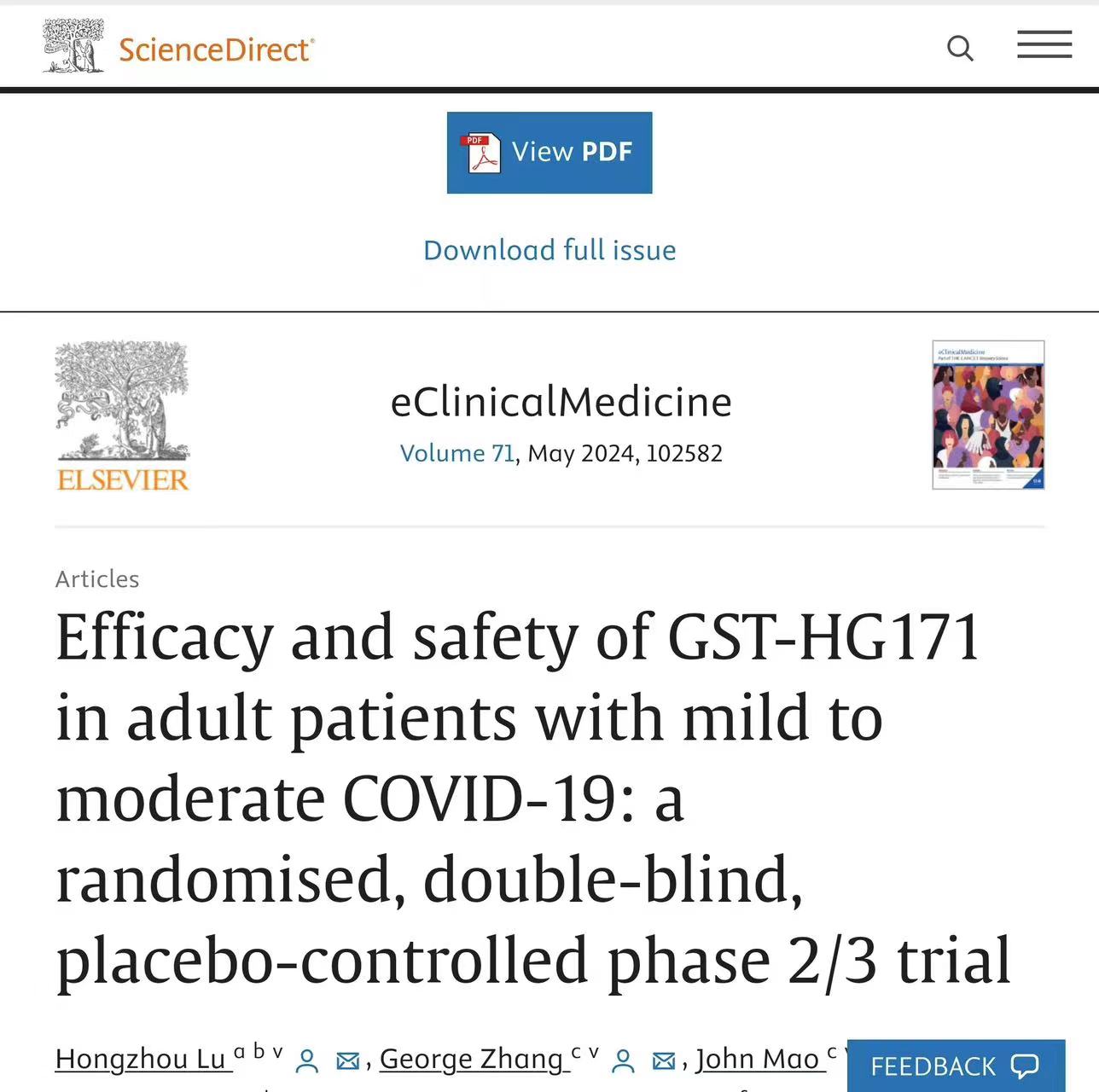Open author John Mao's details
This screenshot has width=1099, height=1092.
(757, 1059)
